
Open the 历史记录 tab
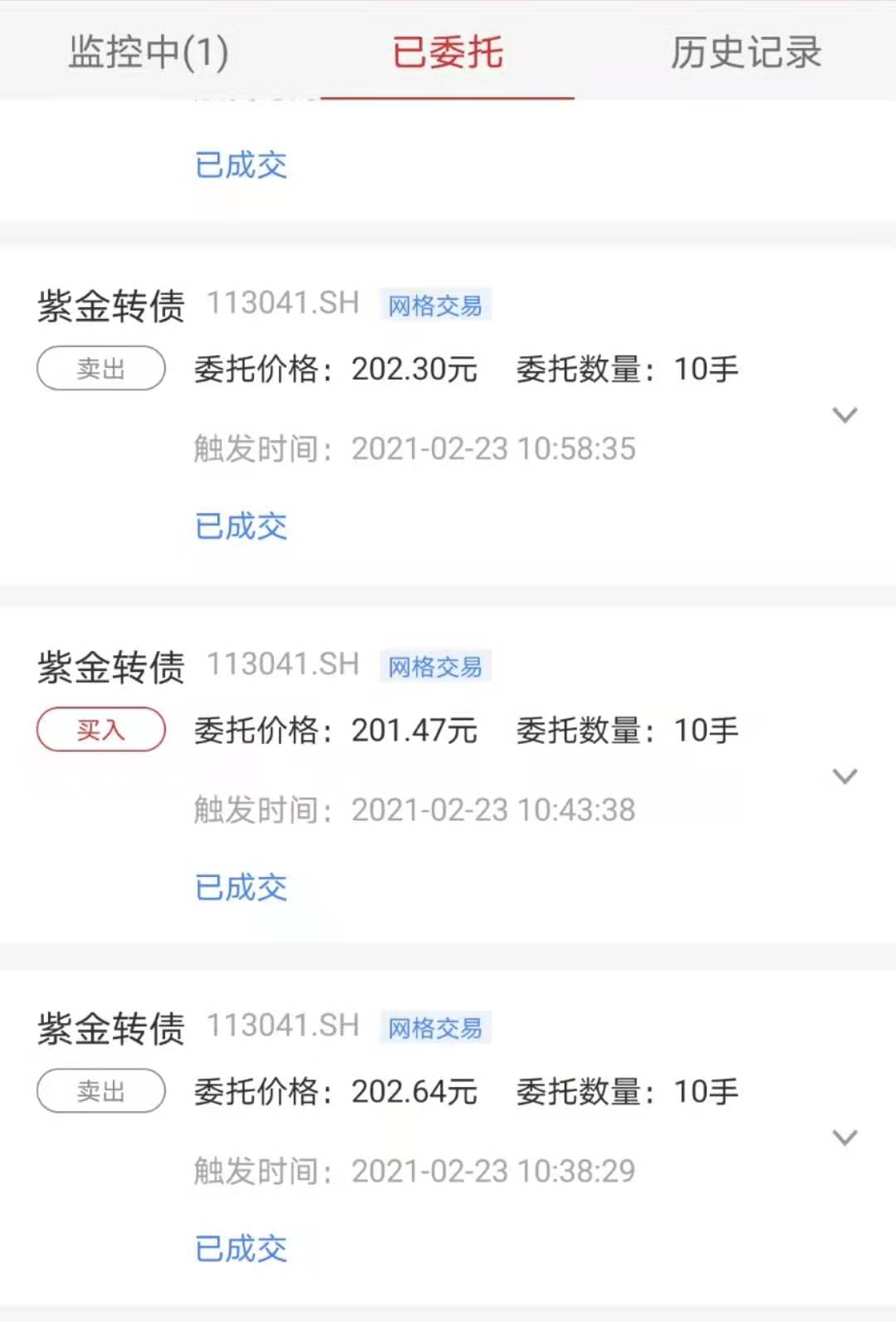746,52
